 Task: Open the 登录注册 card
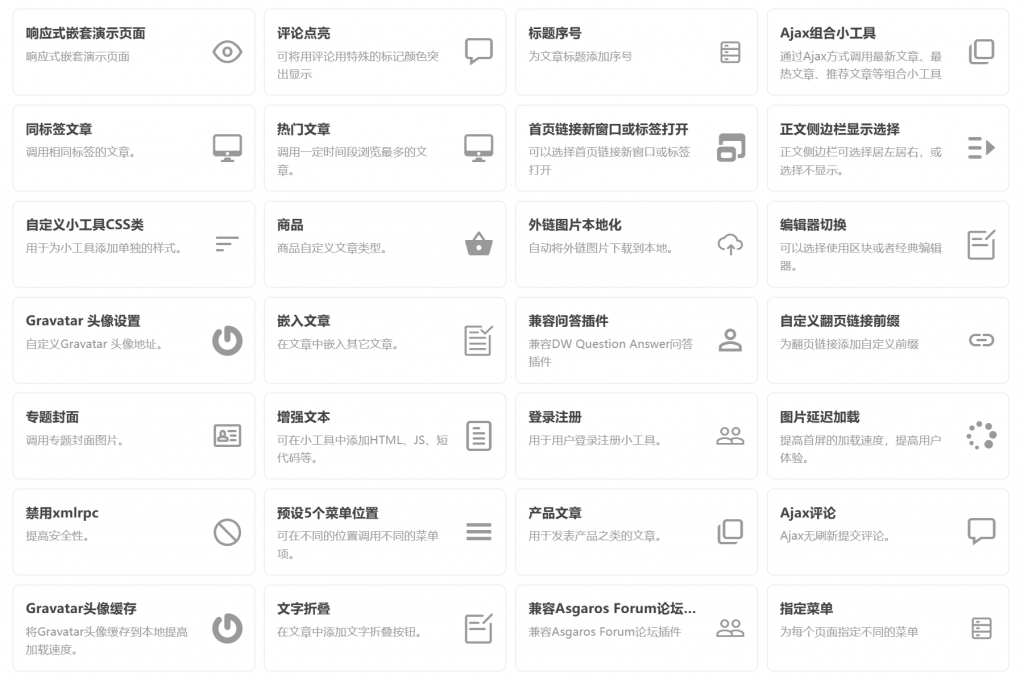636,436
